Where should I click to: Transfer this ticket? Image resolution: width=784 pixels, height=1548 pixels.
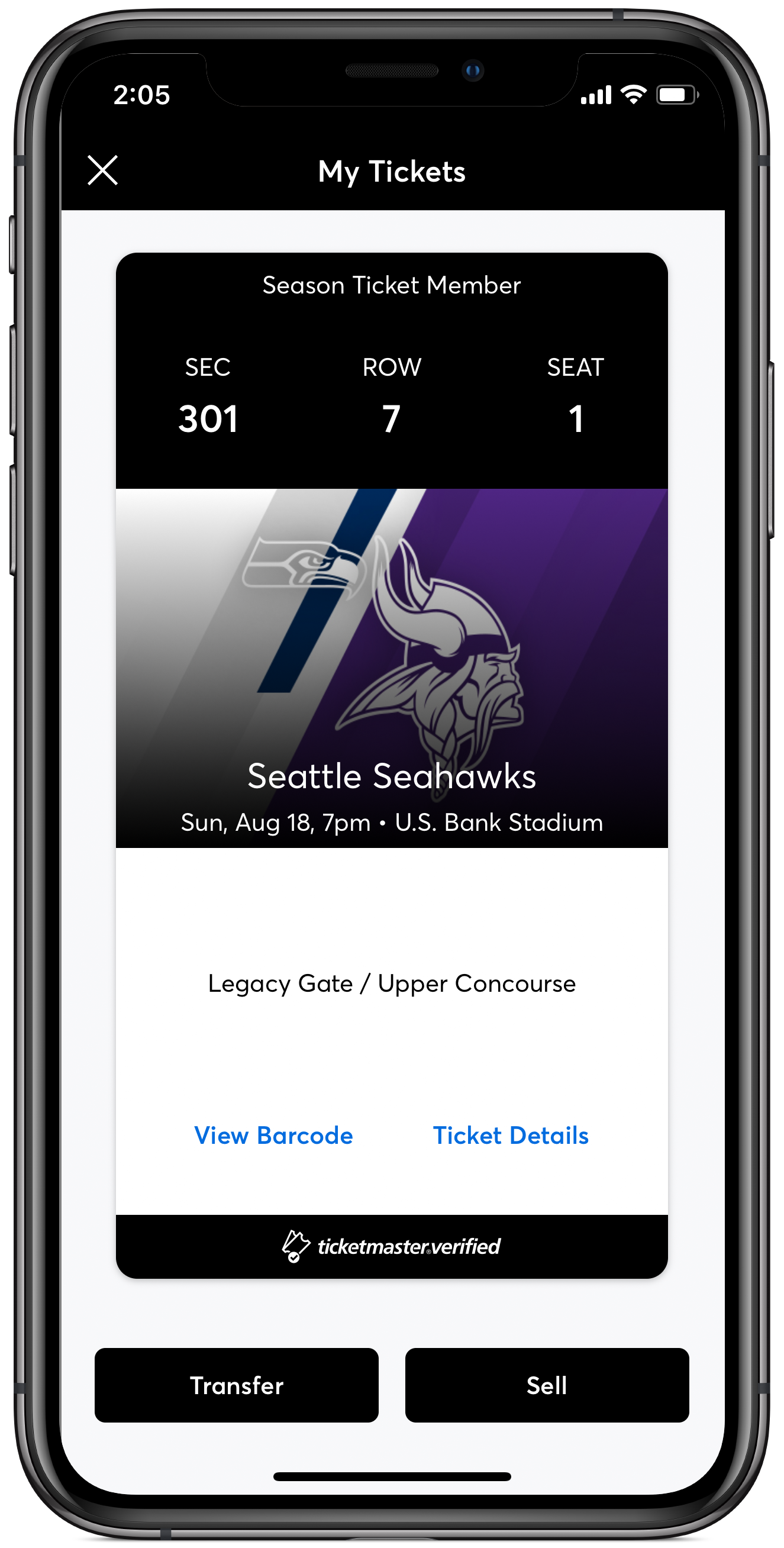[236, 1385]
